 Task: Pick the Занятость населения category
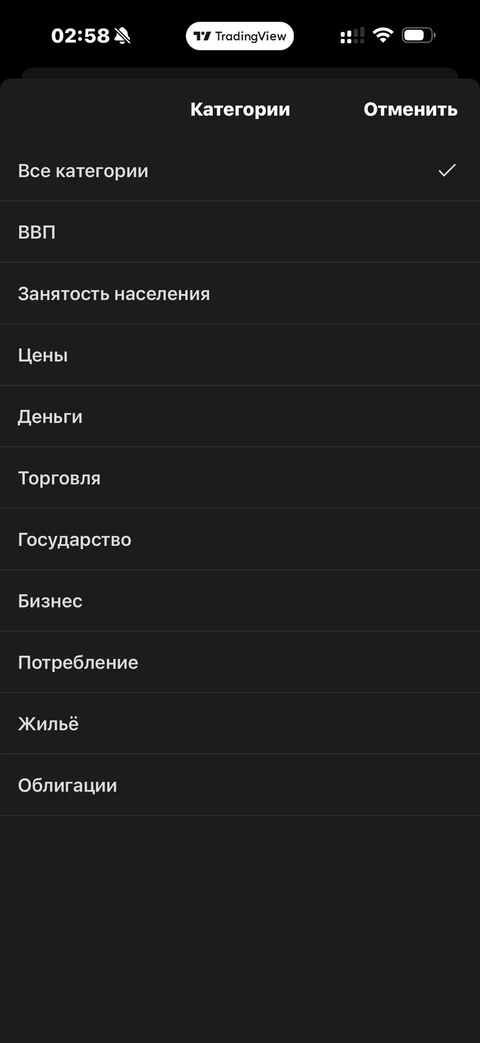click(x=240, y=293)
